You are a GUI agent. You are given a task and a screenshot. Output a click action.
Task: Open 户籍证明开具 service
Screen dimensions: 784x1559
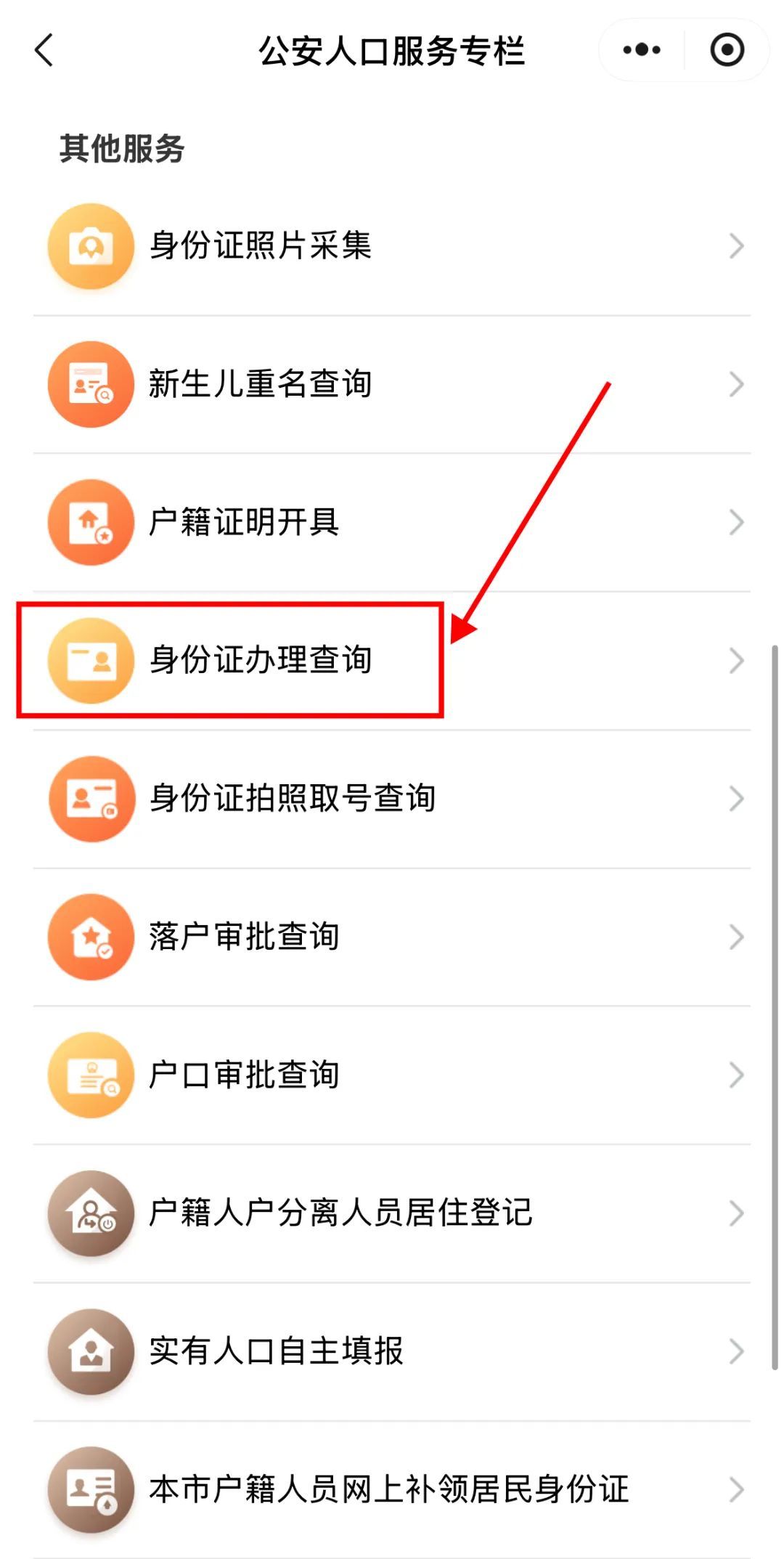(392, 522)
